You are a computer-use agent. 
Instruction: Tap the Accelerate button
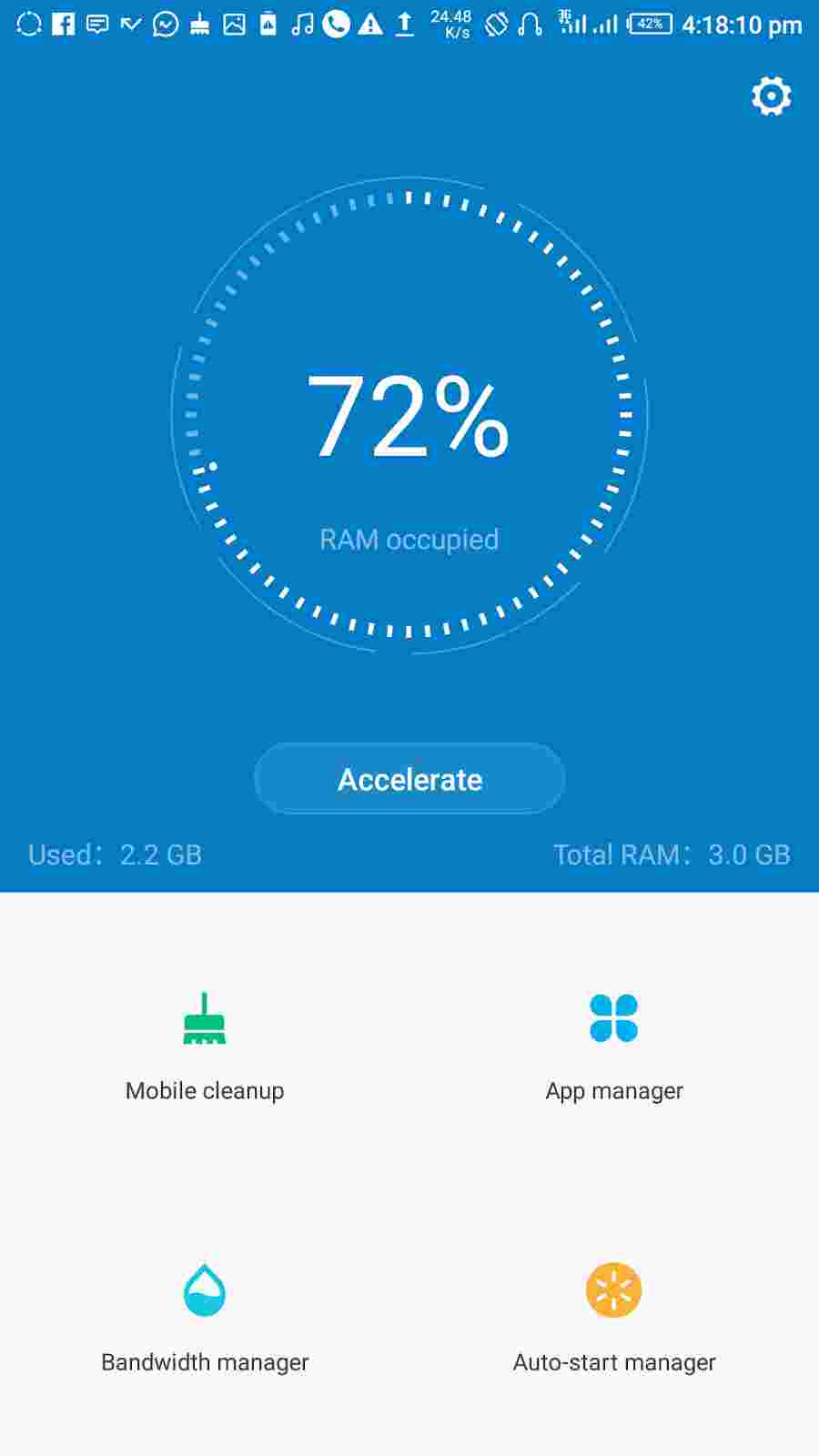(409, 779)
